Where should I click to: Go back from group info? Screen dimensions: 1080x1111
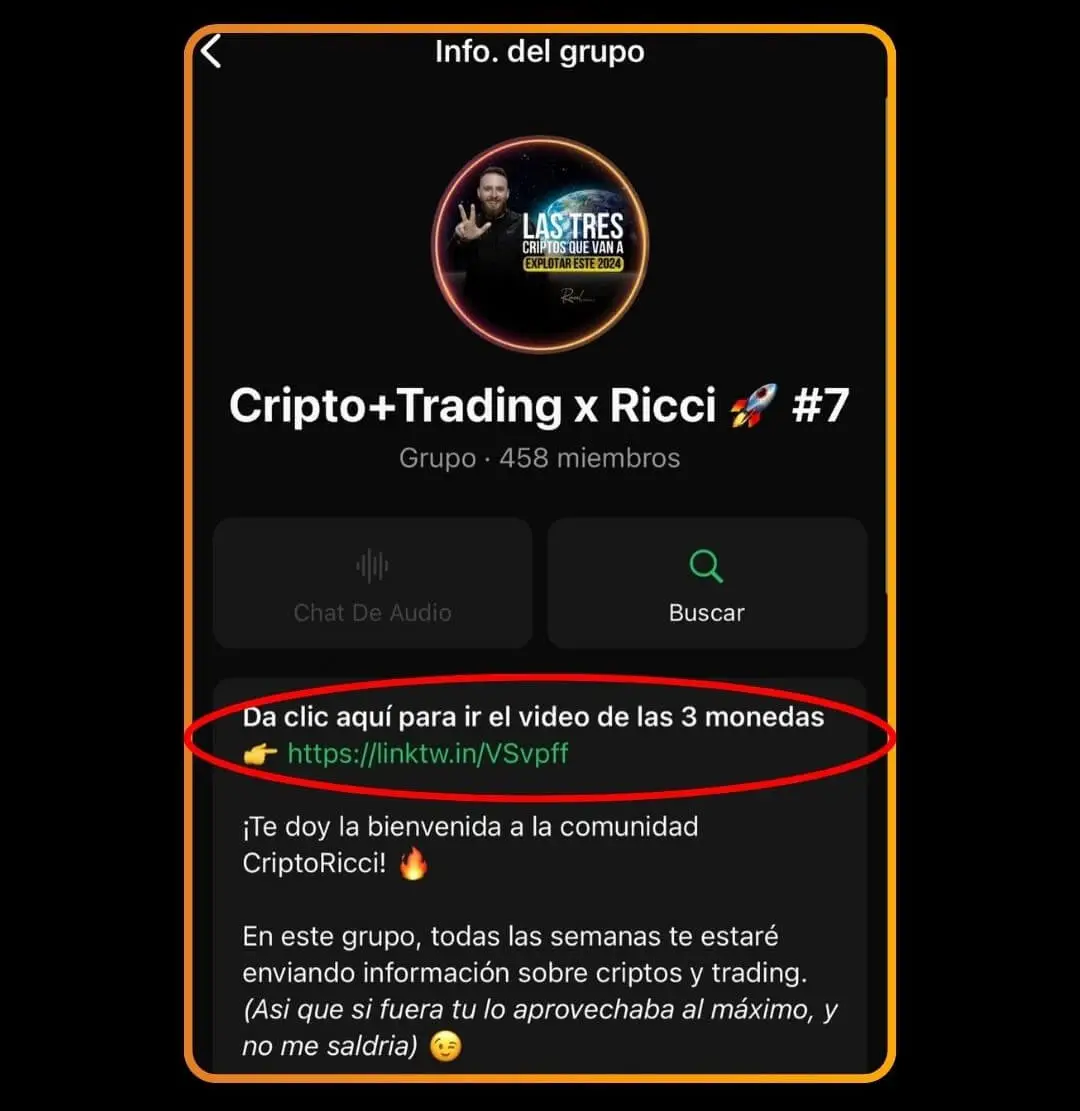click(x=211, y=52)
